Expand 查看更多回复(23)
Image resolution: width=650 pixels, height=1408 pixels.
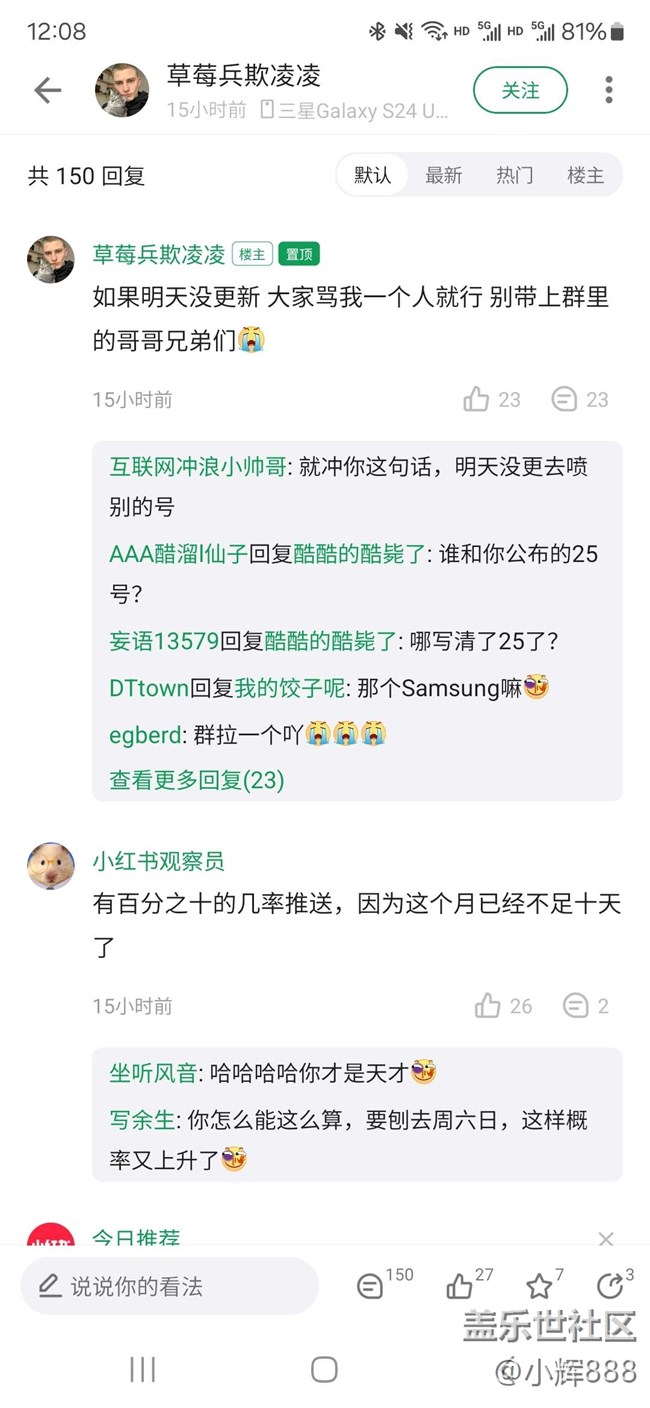197,779
